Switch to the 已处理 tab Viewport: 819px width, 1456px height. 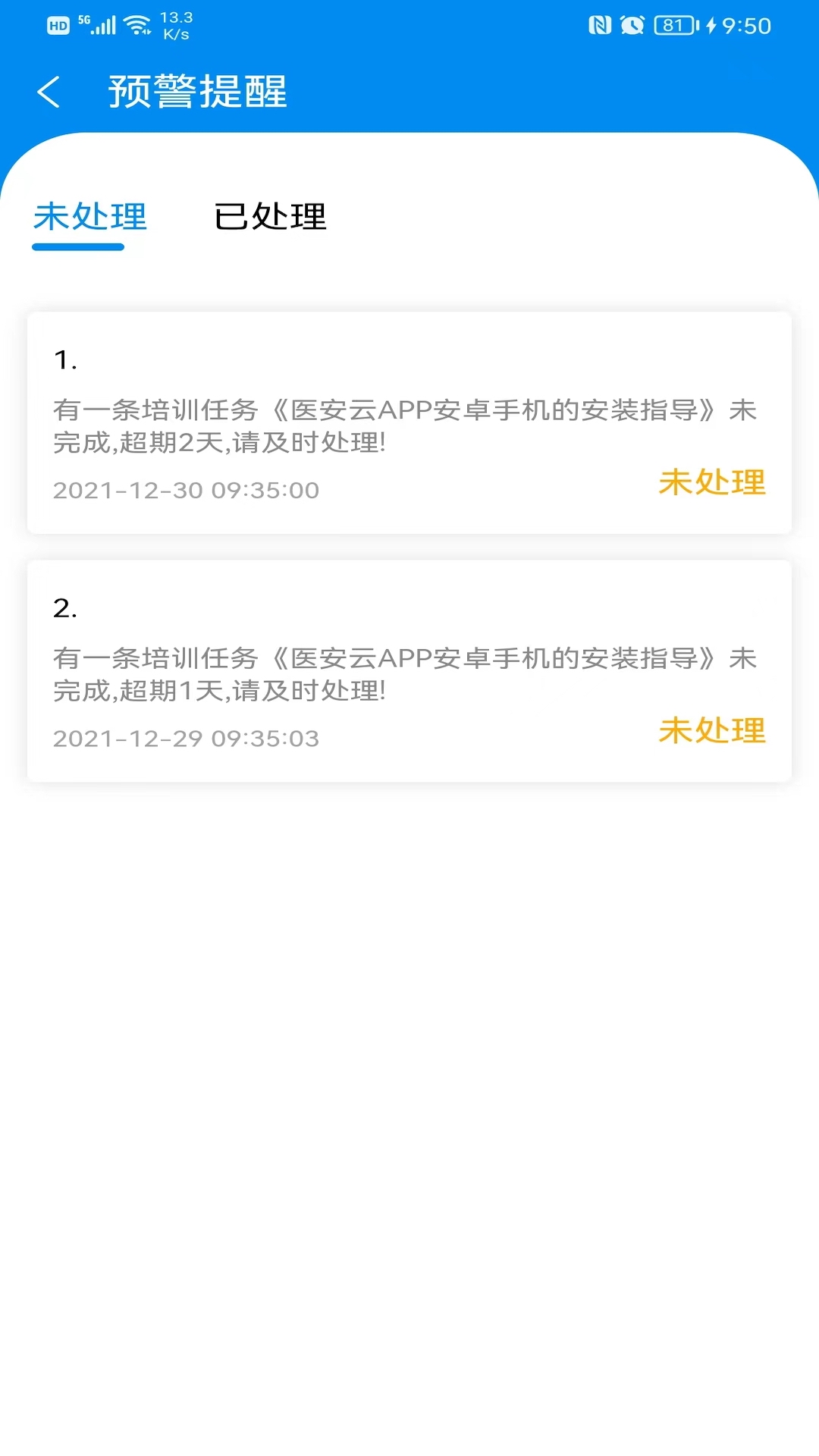coord(271,218)
